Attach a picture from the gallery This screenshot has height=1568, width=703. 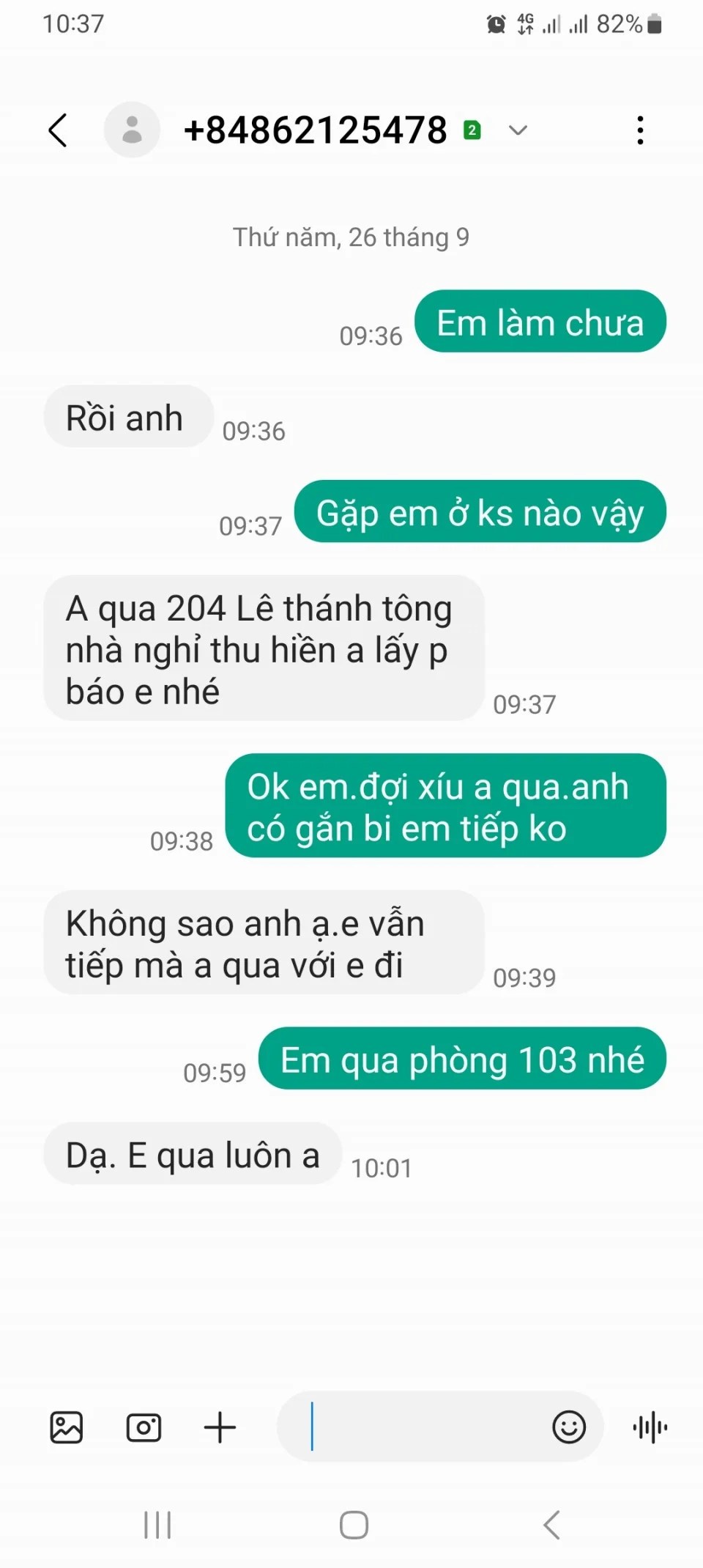(67, 1427)
